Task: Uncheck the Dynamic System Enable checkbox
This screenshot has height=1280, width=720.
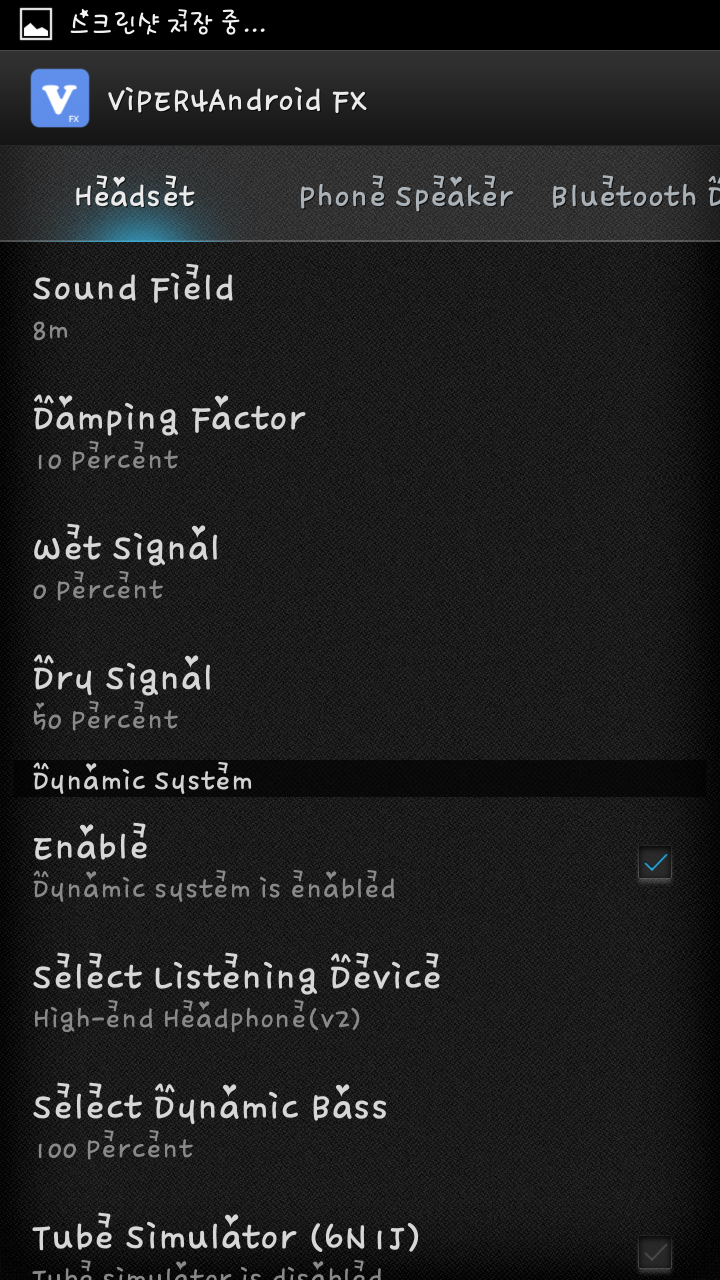Action: pyautogui.click(x=655, y=863)
